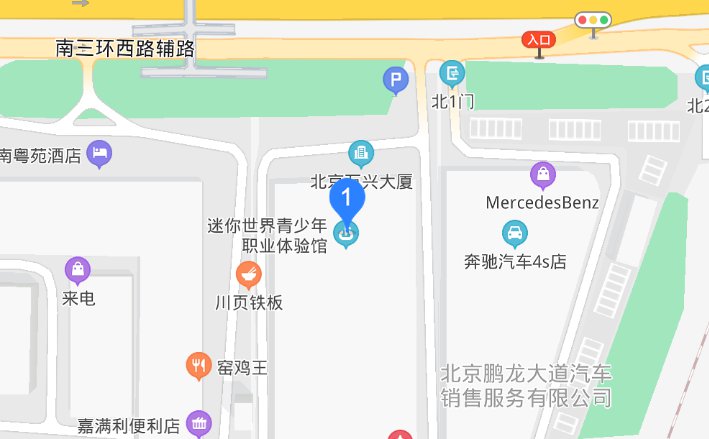Select the 来电 shopping marker

77,270
